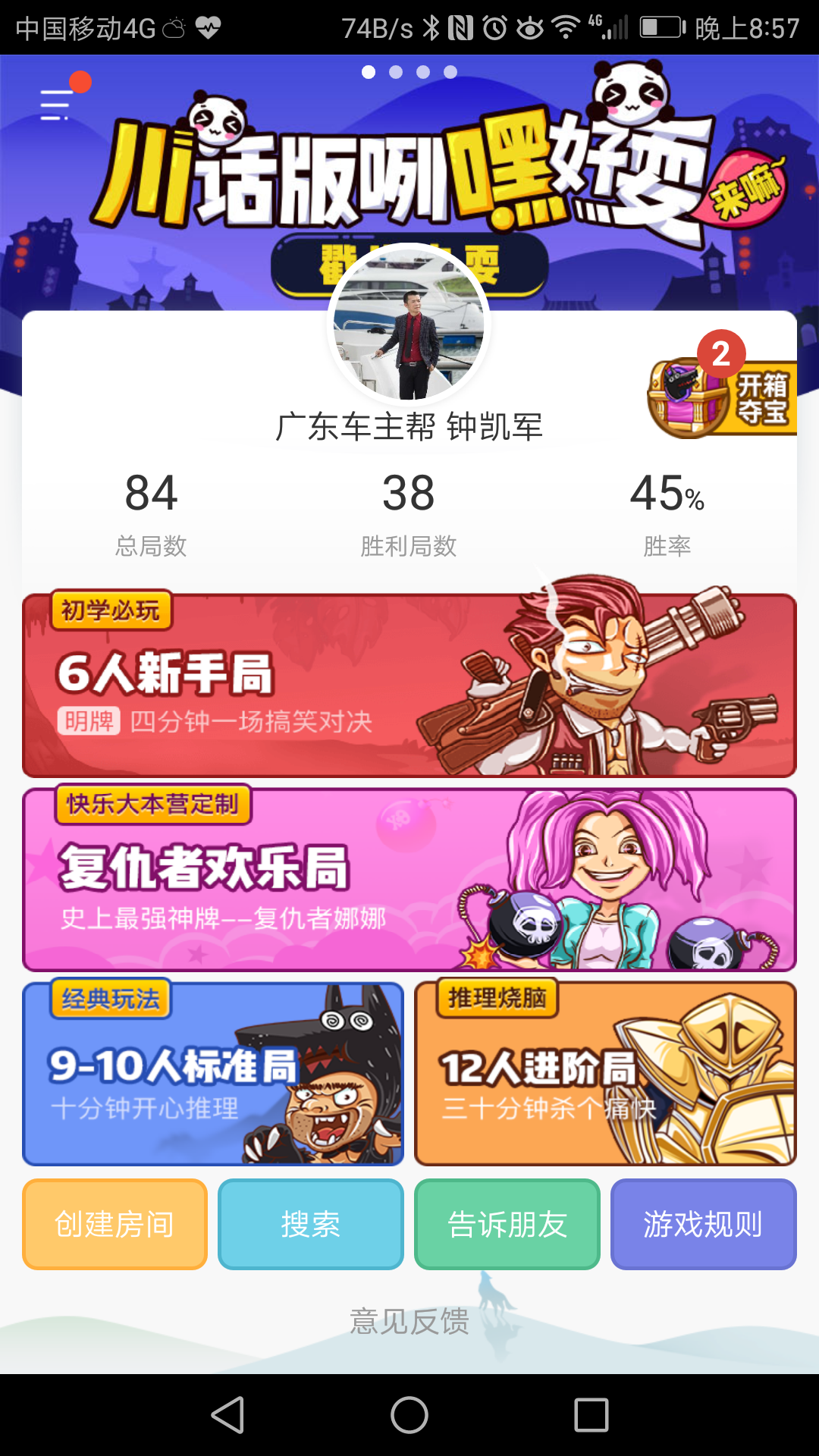View 游戏规则 game rules
The height and width of the screenshot is (1456, 819).
coord(703,1224)
